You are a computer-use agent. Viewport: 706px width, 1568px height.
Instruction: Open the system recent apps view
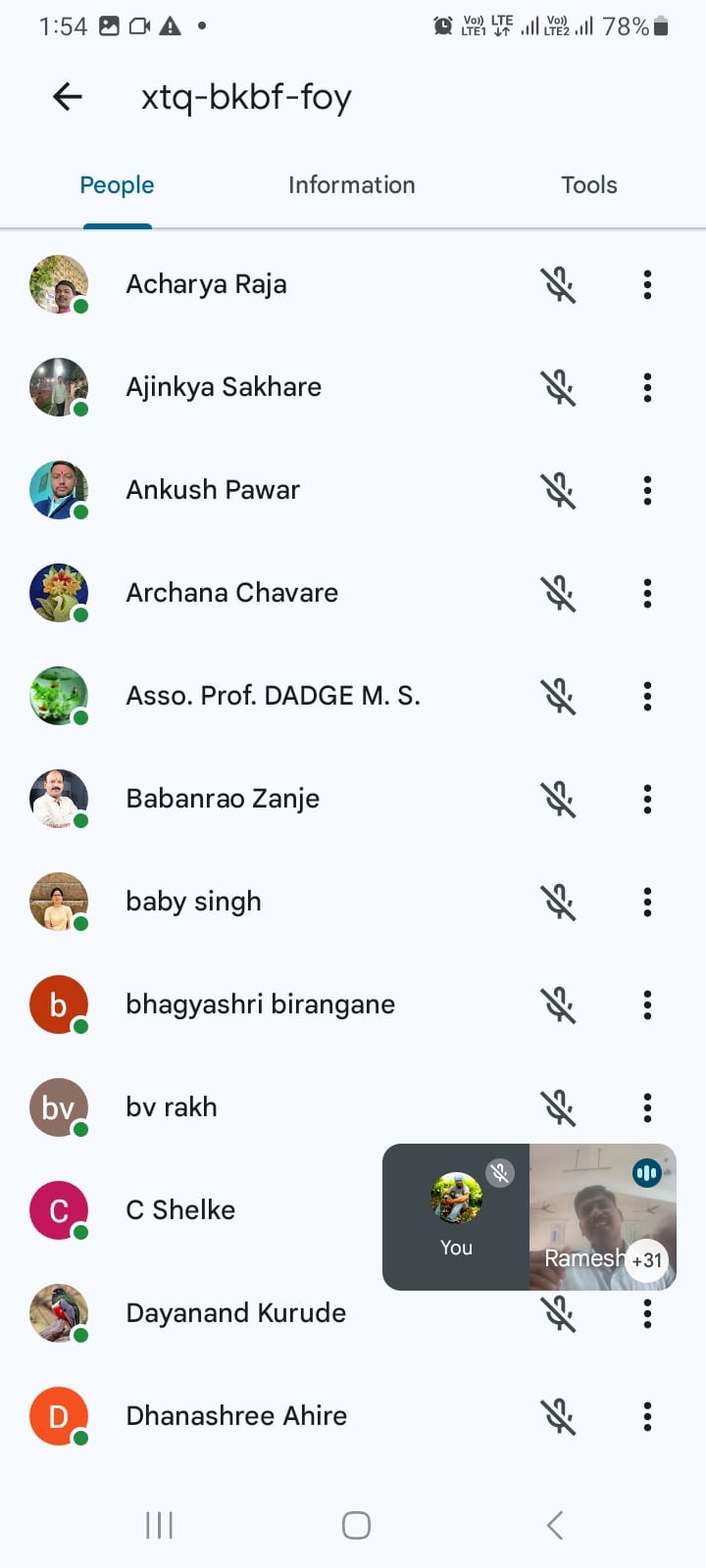[159, 1525]
